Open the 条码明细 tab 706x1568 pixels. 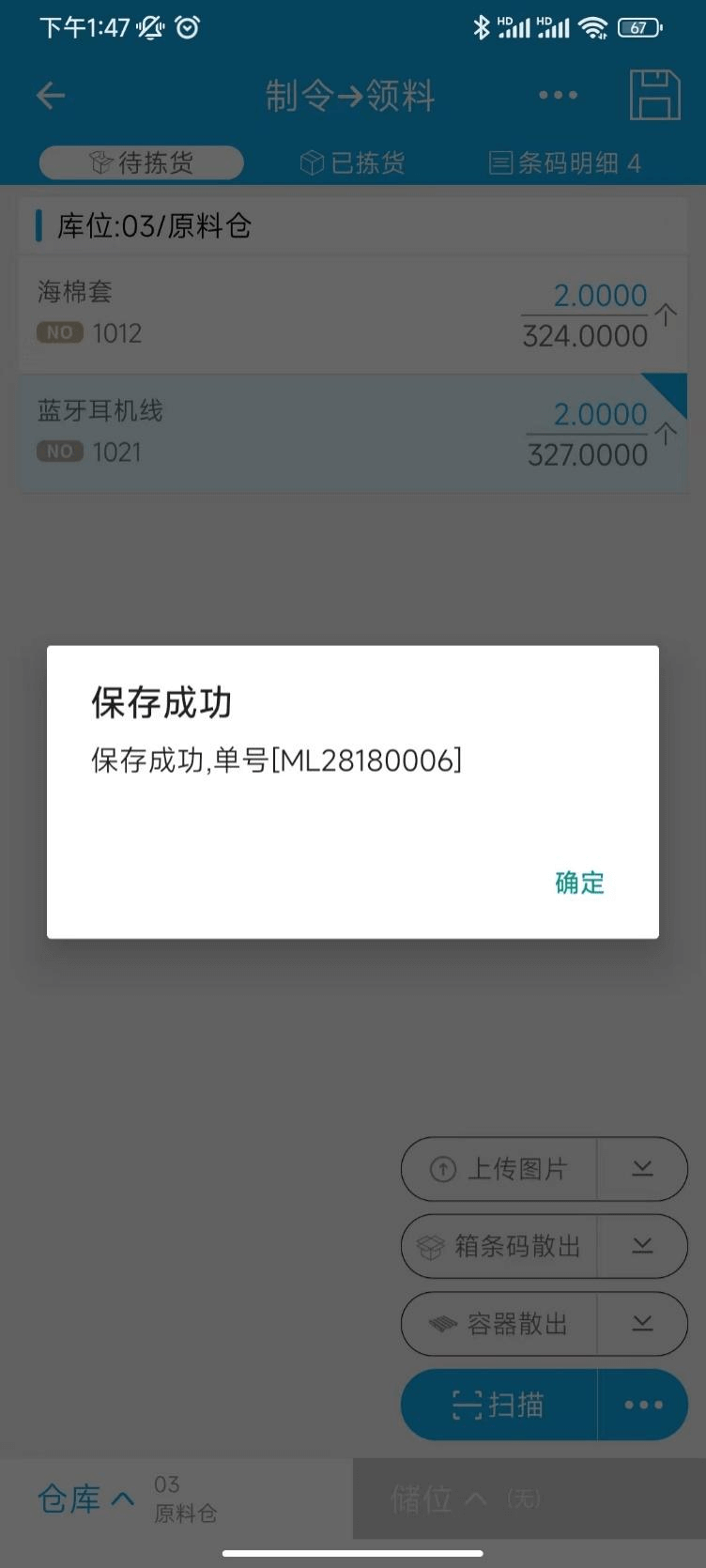pos(565,162)
